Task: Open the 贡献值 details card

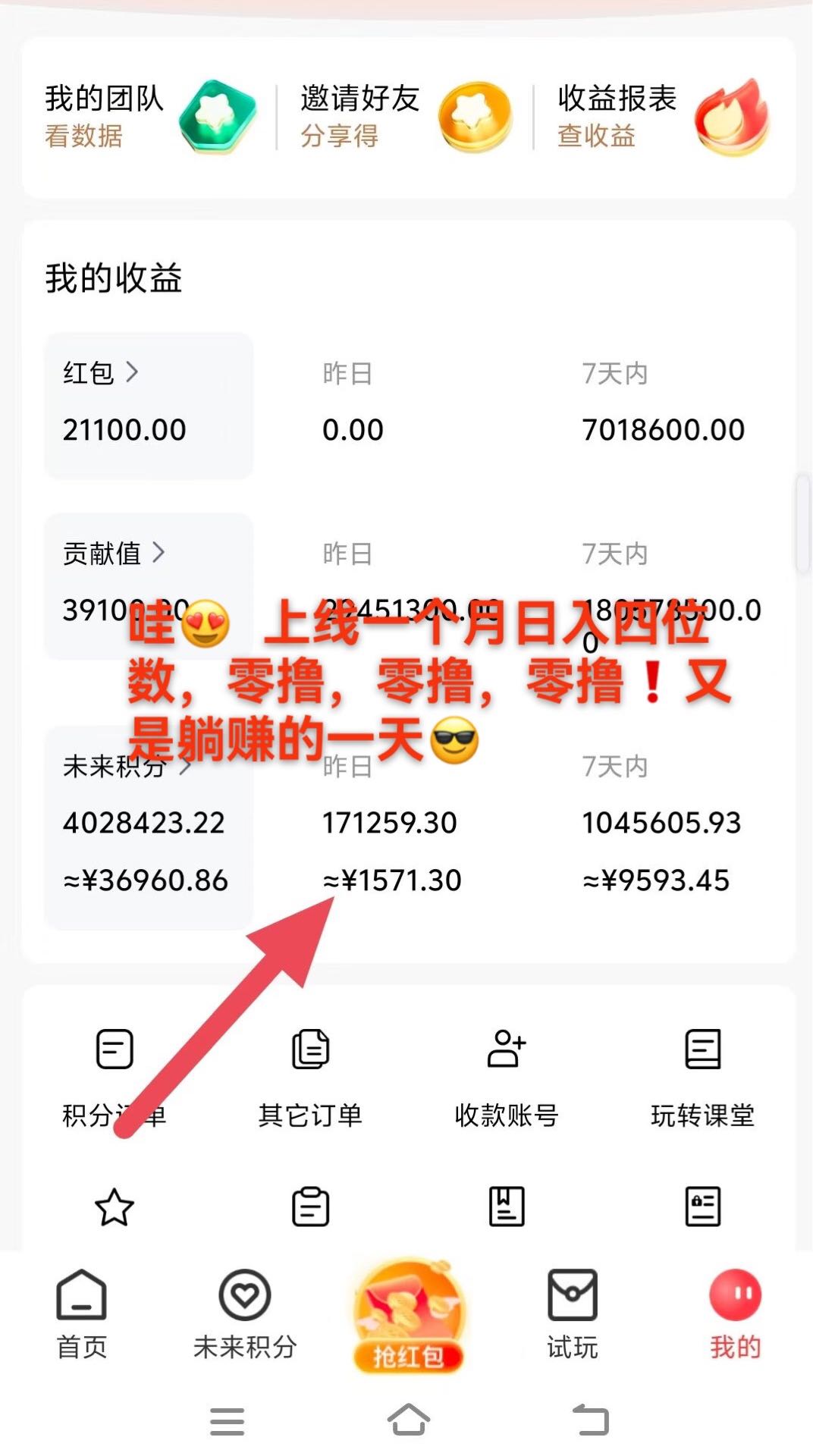Action: coord(148,584)
